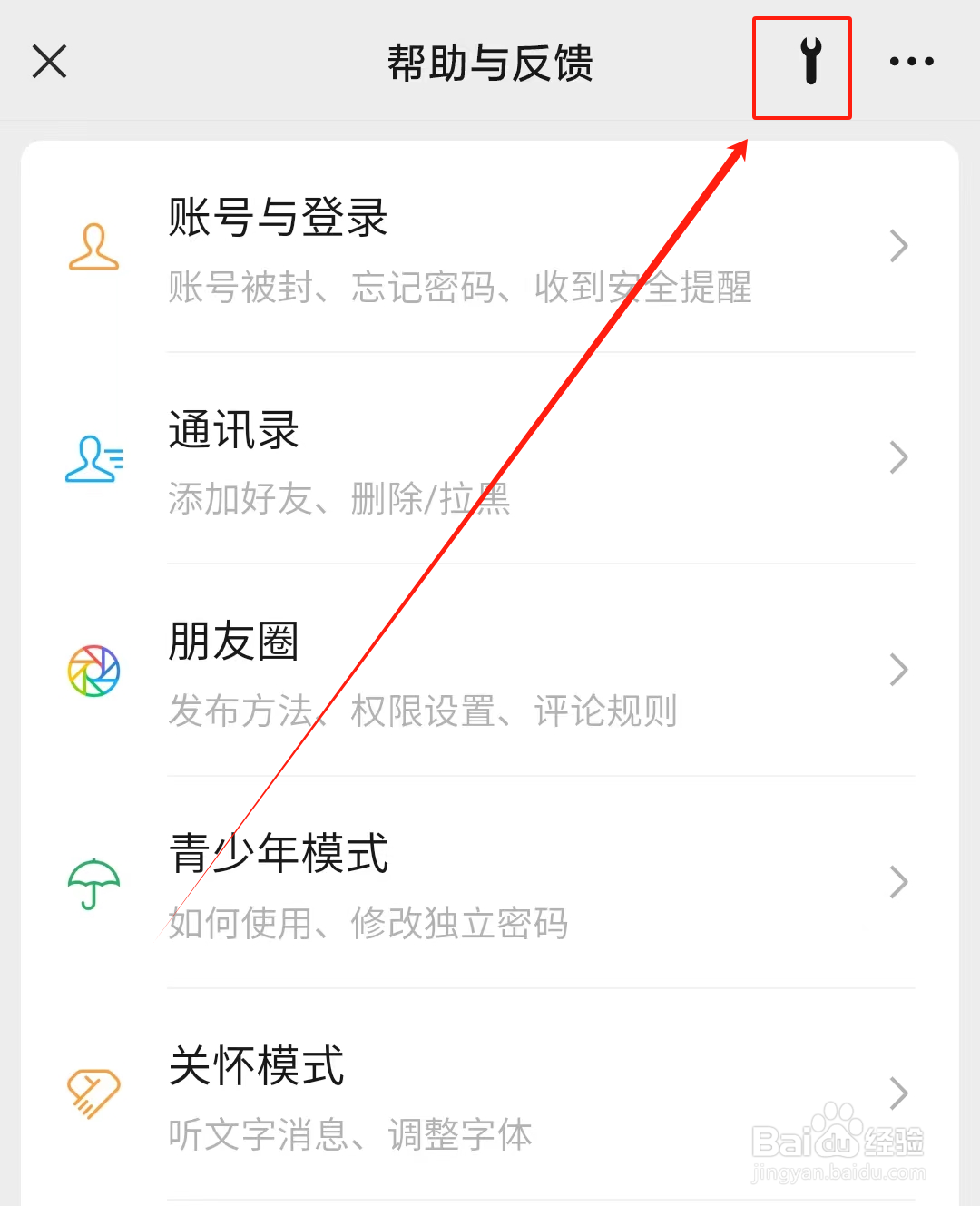
Task: Click the orange account person icon
Action: (x=93, y=246)
